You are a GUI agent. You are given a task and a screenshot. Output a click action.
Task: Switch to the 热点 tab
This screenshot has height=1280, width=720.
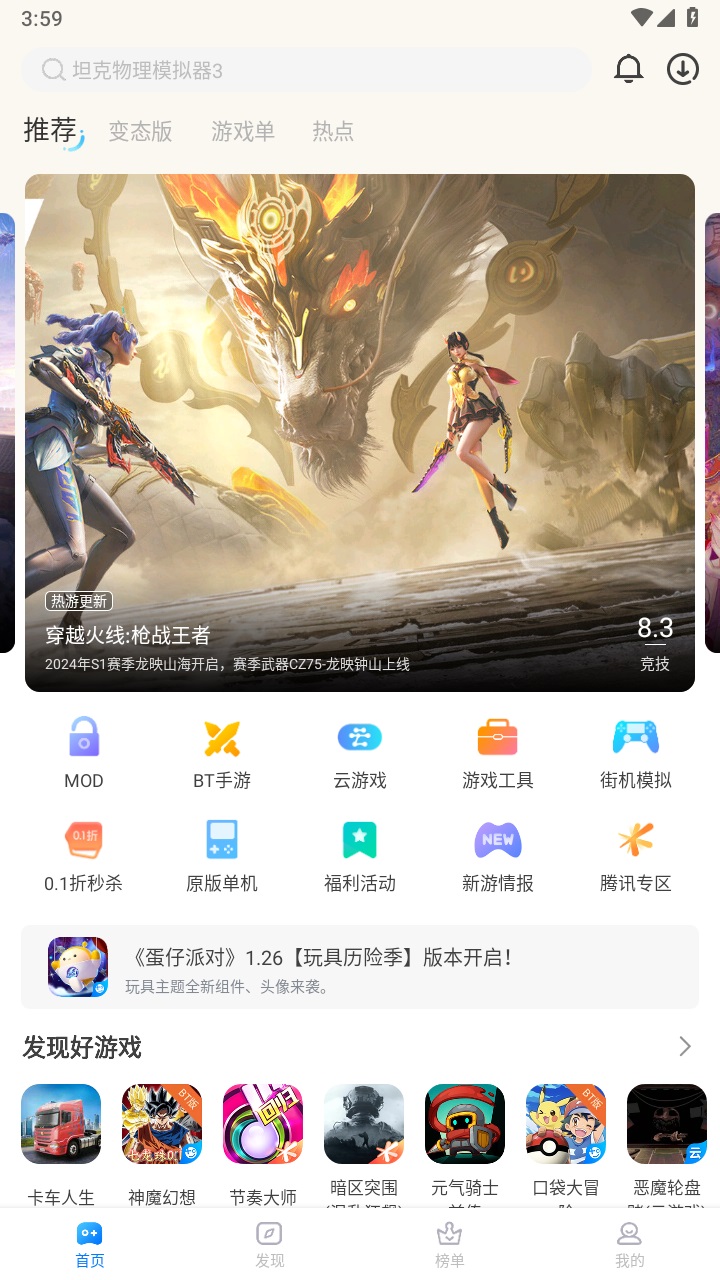333,131
